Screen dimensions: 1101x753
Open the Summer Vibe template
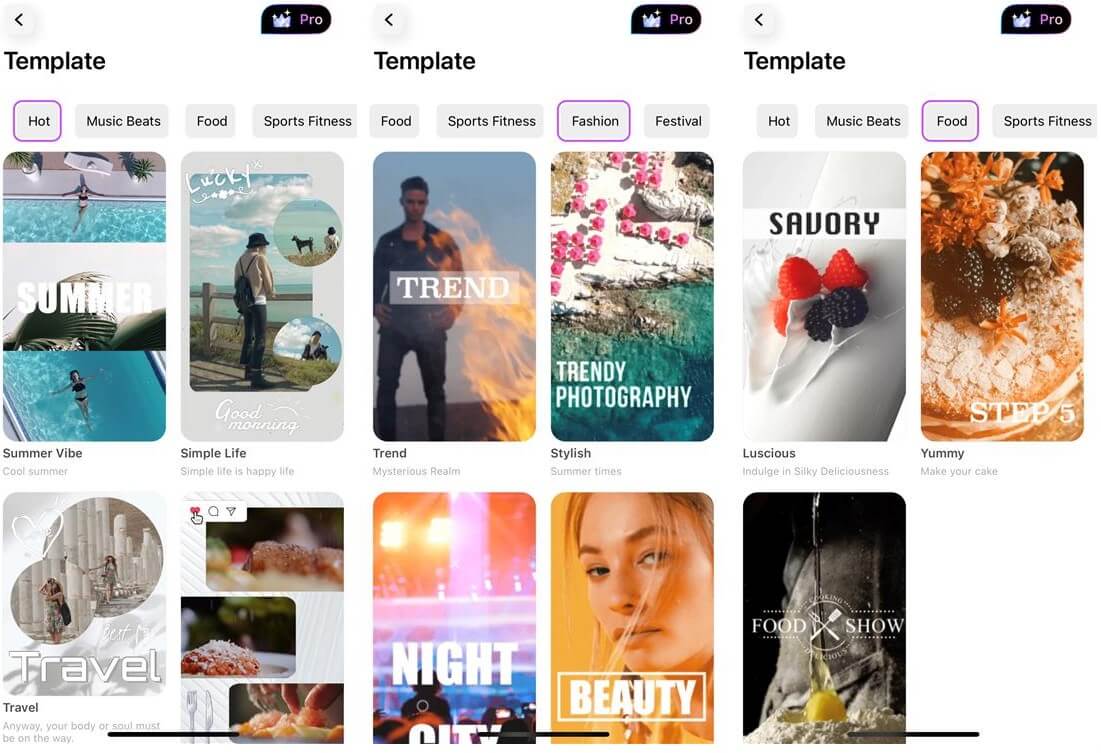pyautogui.click(x=84, y=296)
